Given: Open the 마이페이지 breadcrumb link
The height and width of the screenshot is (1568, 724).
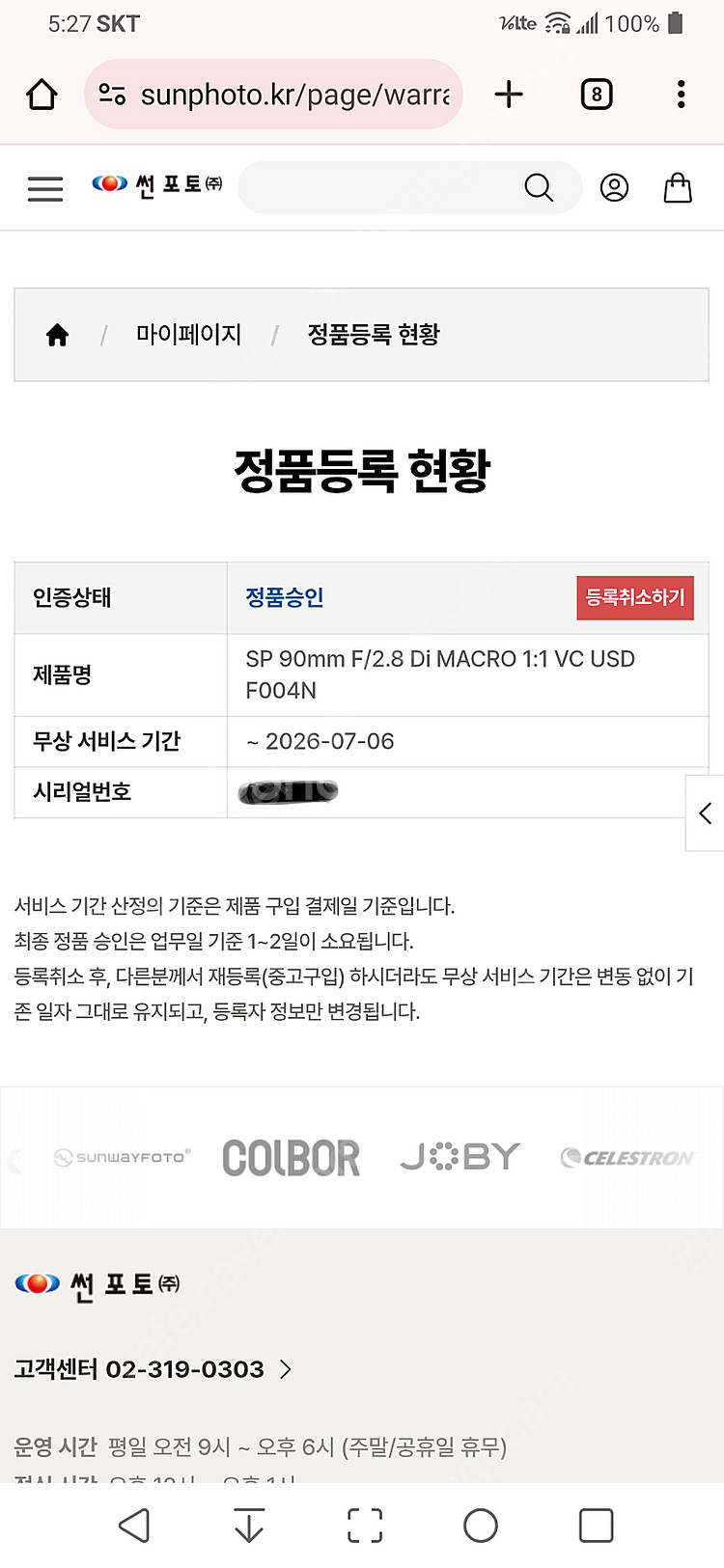Looking at the screenshot, I should point(188,334).
